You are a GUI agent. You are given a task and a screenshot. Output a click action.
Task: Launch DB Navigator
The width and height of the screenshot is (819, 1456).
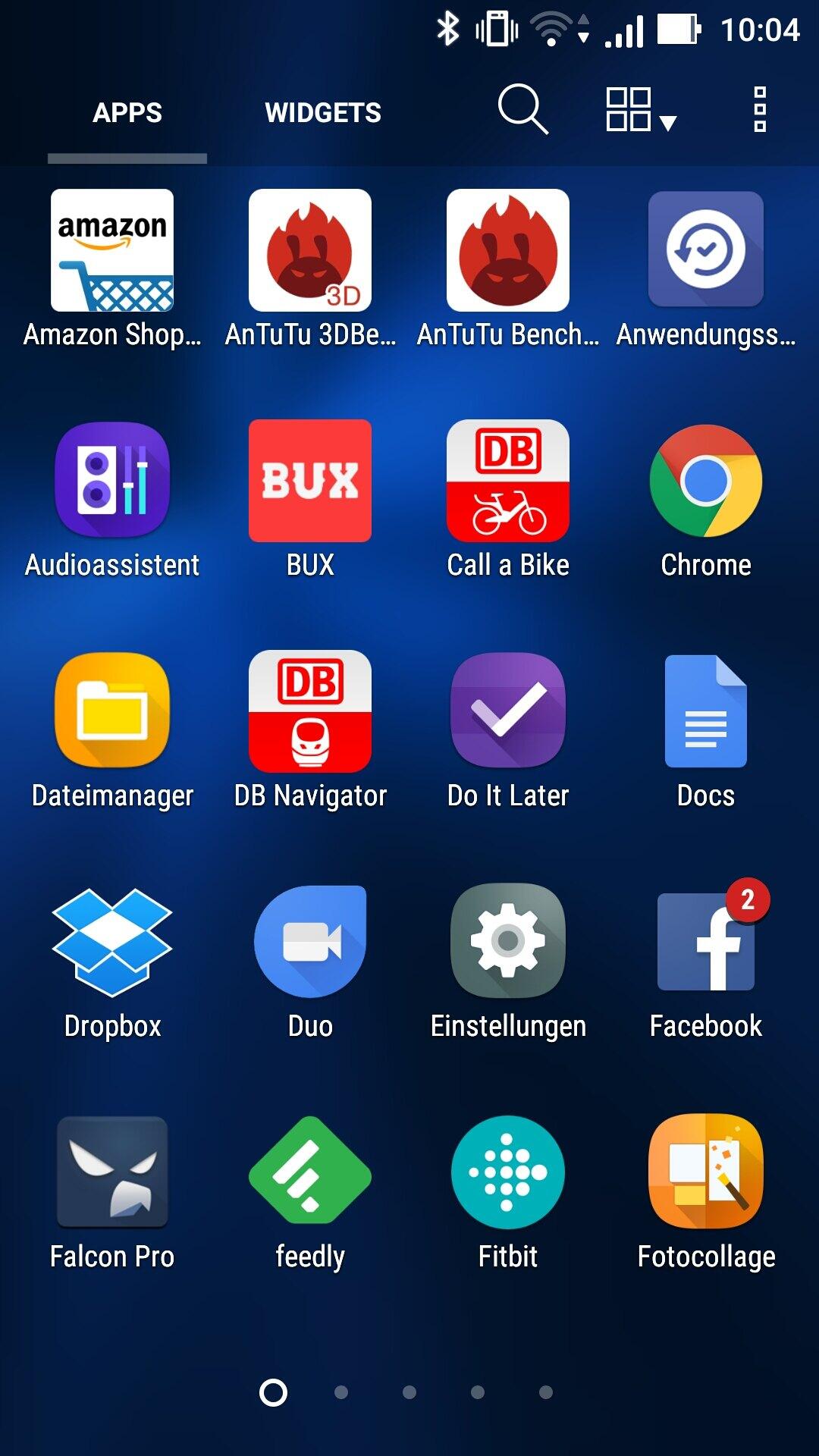pos(310,711)
